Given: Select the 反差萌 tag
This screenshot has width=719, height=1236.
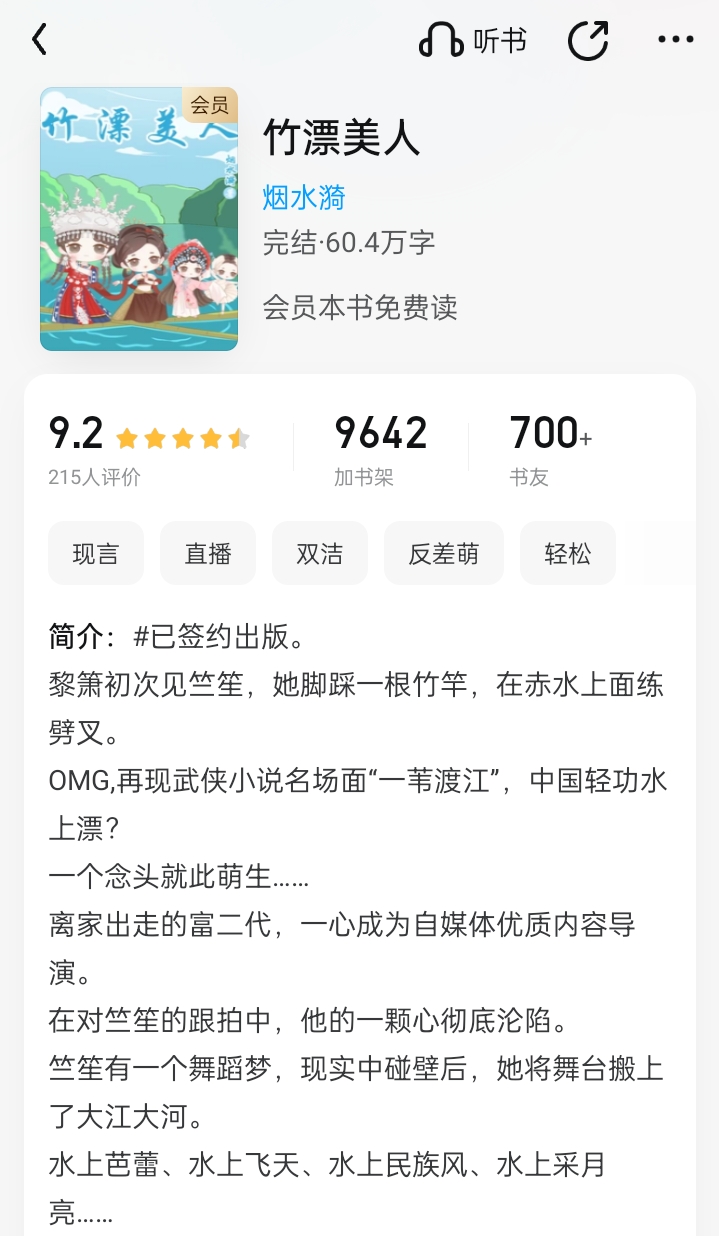Looking at the screenshot, I should pos(444,553).
